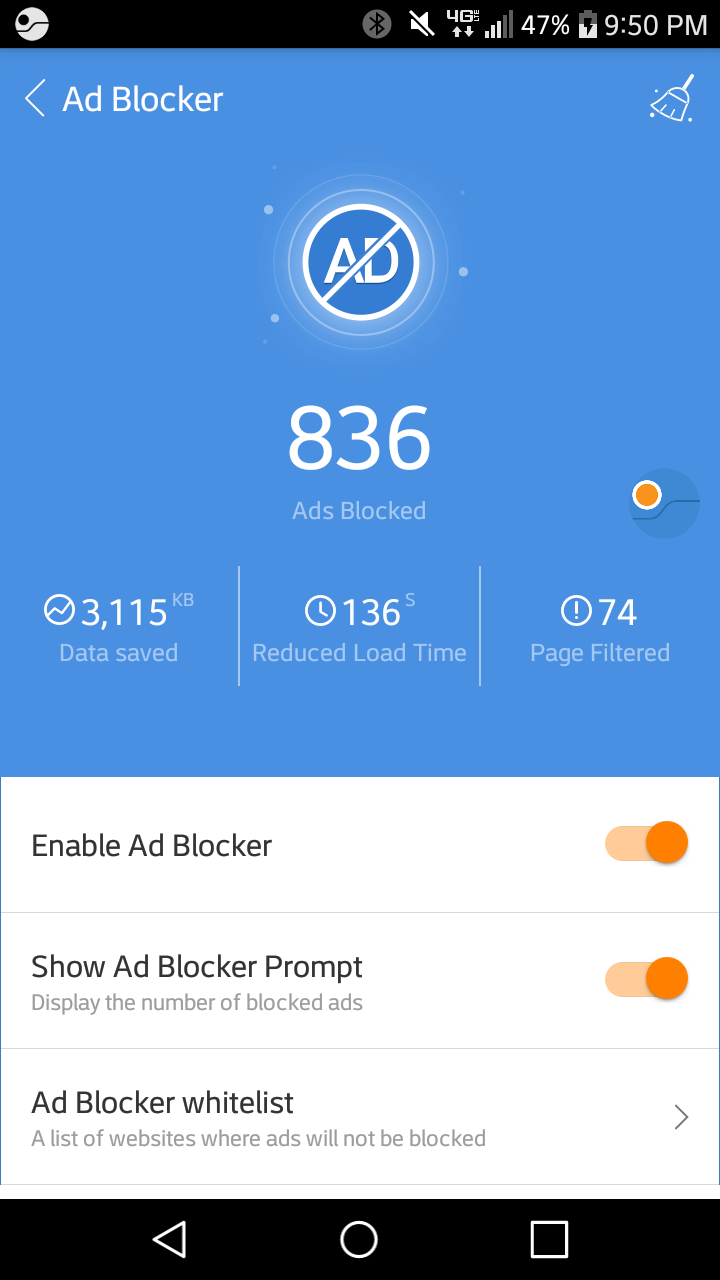Go back from Ad Blocker screen
Image resolution: width=720 pixels, height=1280 pixels.
[x=35, y=99]
